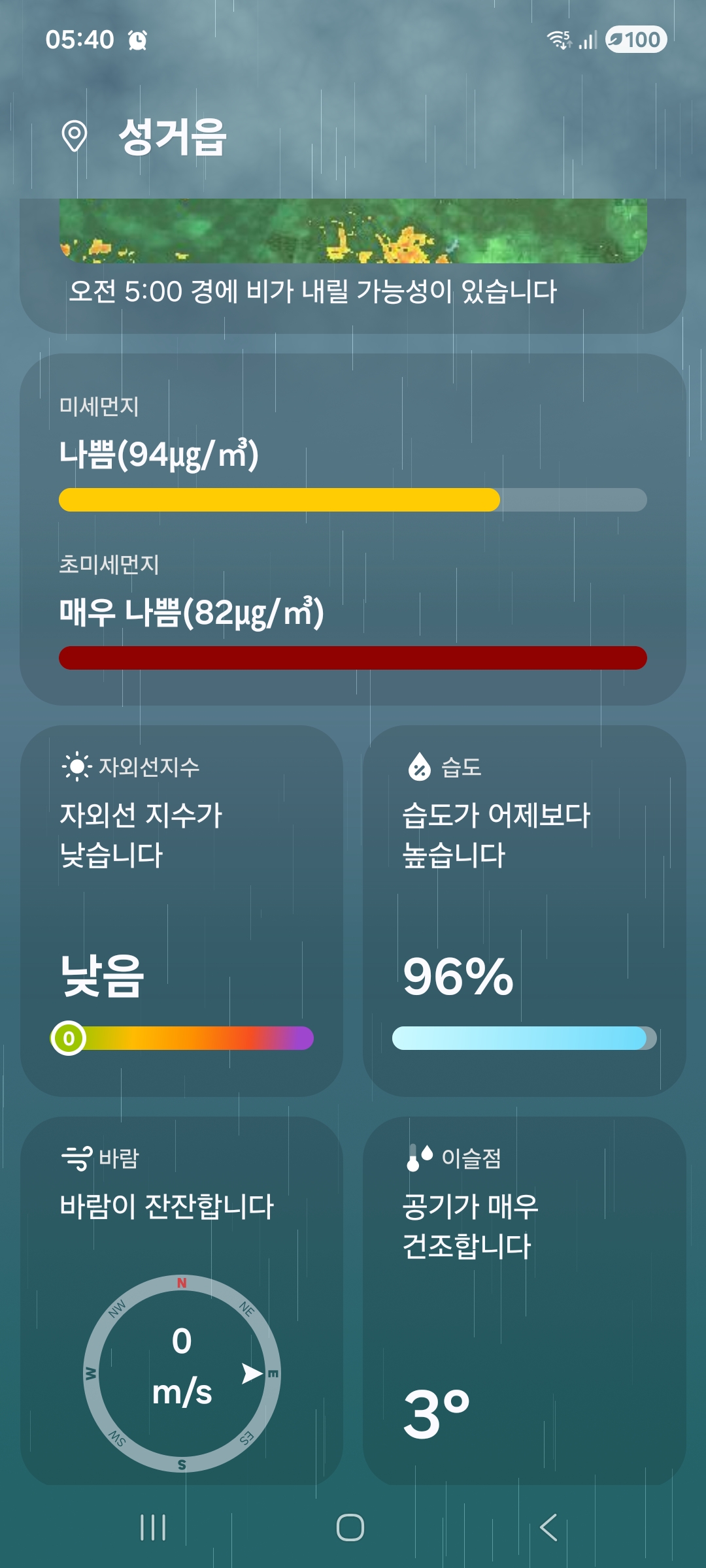706x1568 pixels.
Task: Show recent apps
Action: (153, 1527)
